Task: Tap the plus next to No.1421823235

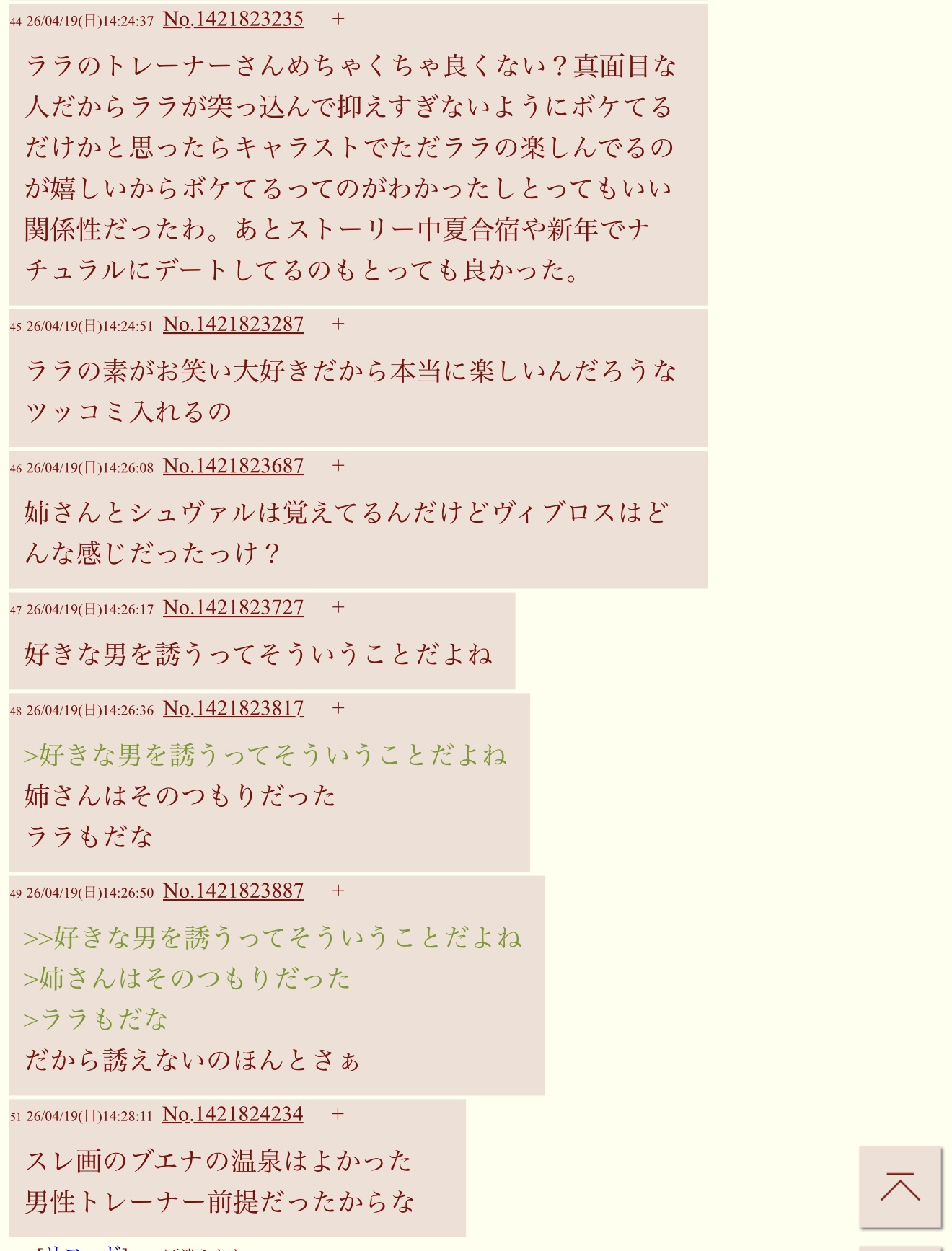Action: [338, 19]
